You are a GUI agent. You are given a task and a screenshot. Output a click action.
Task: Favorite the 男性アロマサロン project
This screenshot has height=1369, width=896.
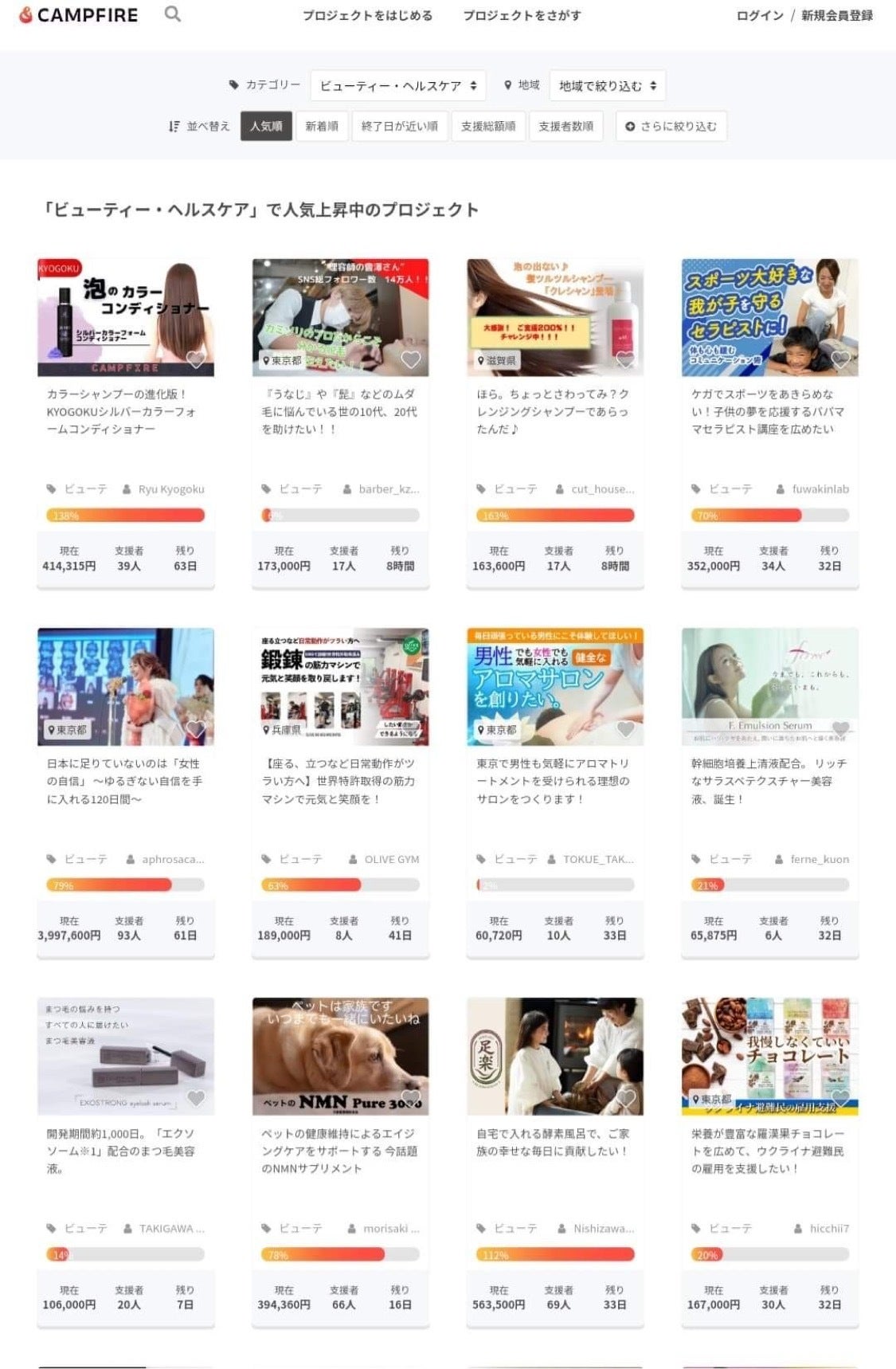click(x=625, y=729)
